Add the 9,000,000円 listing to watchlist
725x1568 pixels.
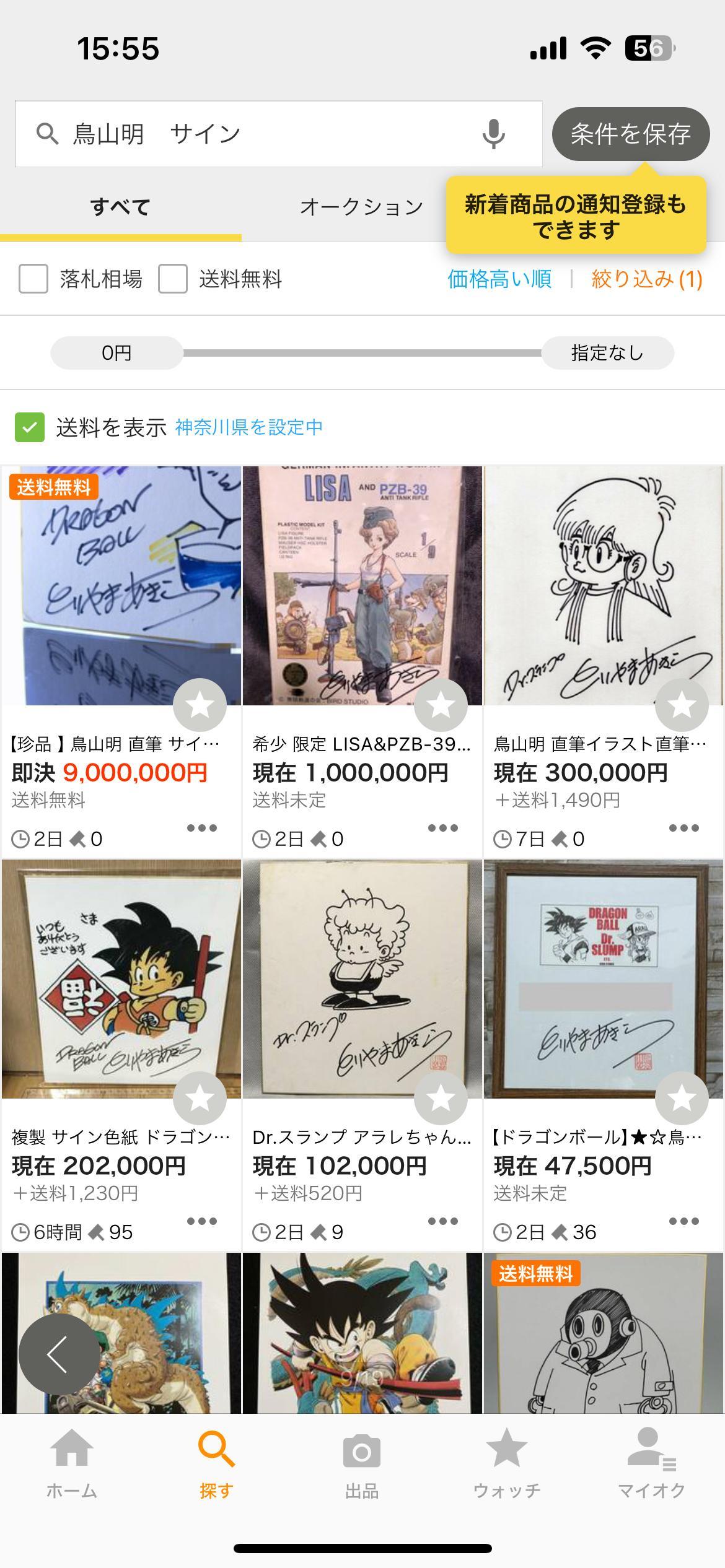click(x=200, y=705)
